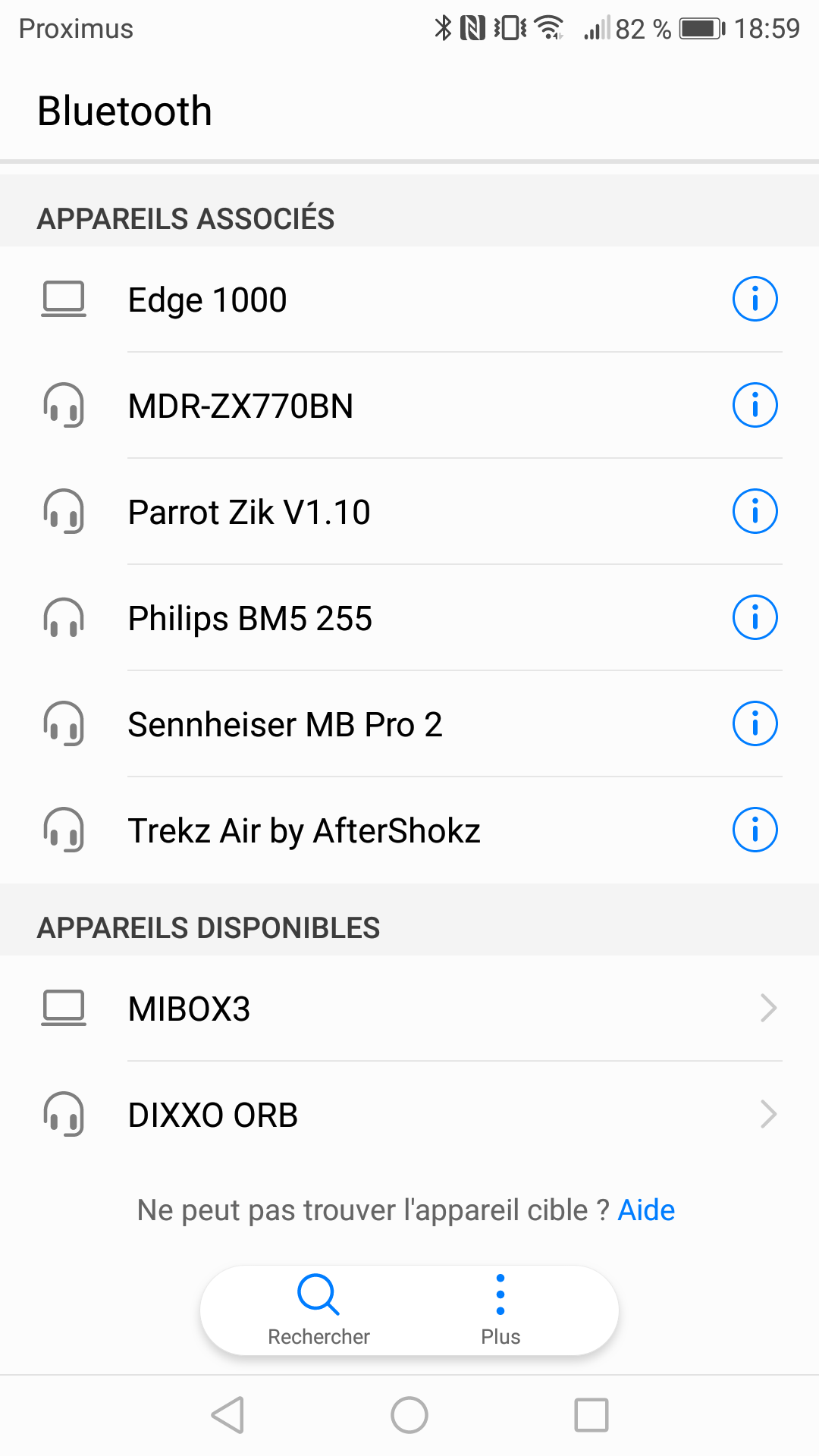Pair with DIXXO ORB
Image resolution: width=819 pixels, height=1456 pixels.
409,1115
